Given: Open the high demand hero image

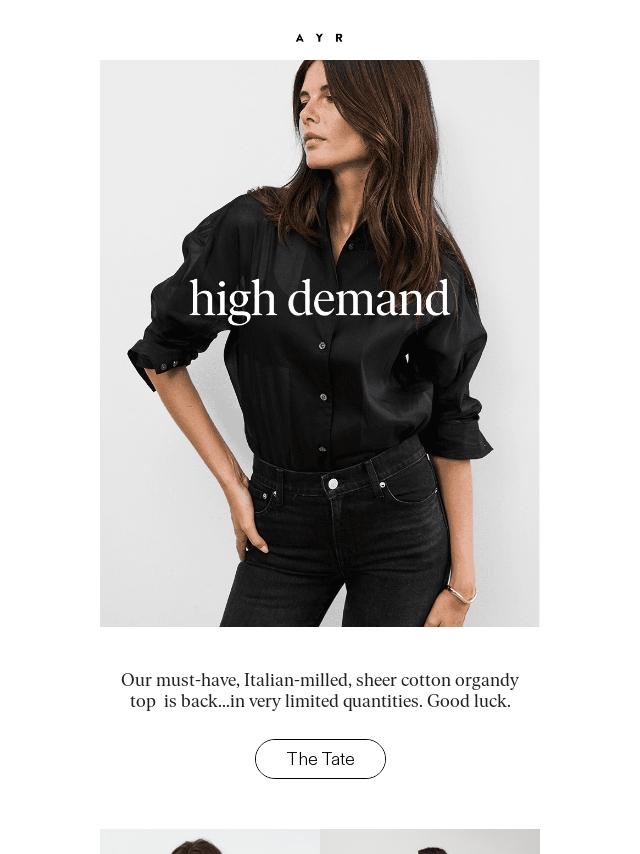Looking at the screenshot, I should click(320, 343).
